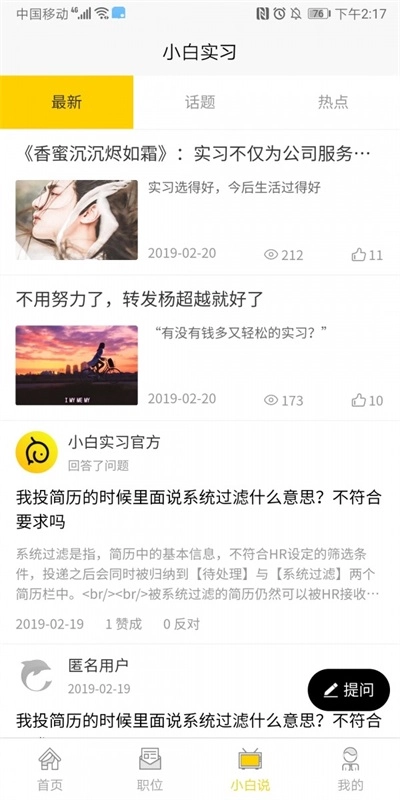Image resolution: width=400 pixels, height=800 pixels.
Task: Tap the 提问 button to ask a question
Action: [x=348, y=690]
